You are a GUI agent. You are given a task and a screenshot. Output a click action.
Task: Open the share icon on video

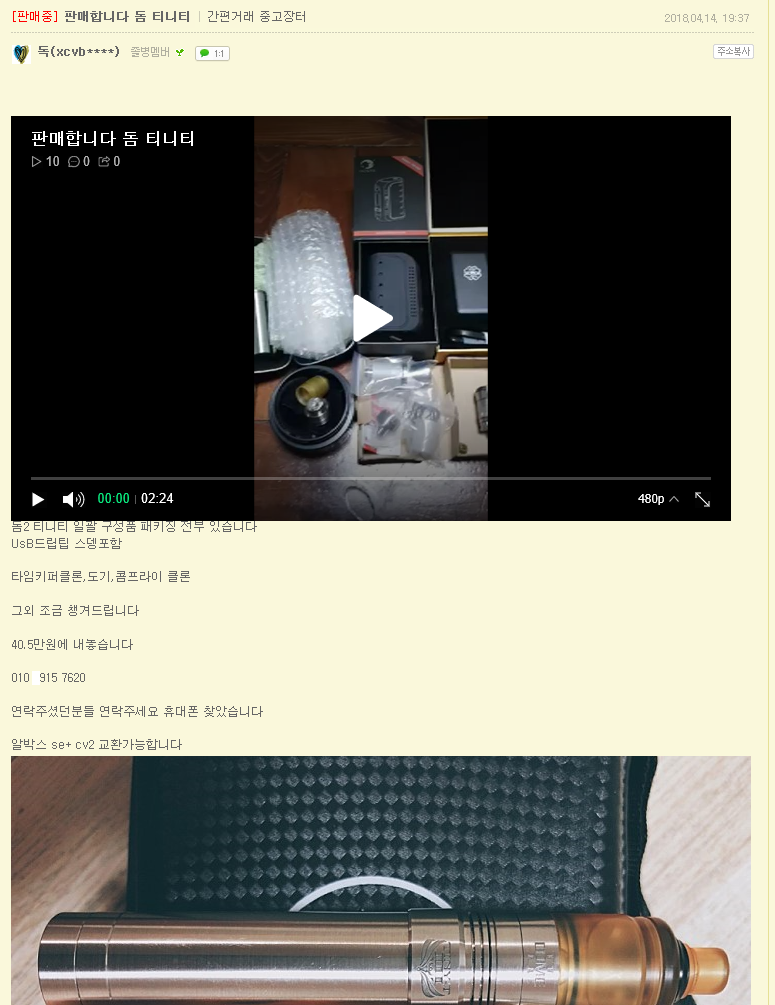[x=103, y=161]
